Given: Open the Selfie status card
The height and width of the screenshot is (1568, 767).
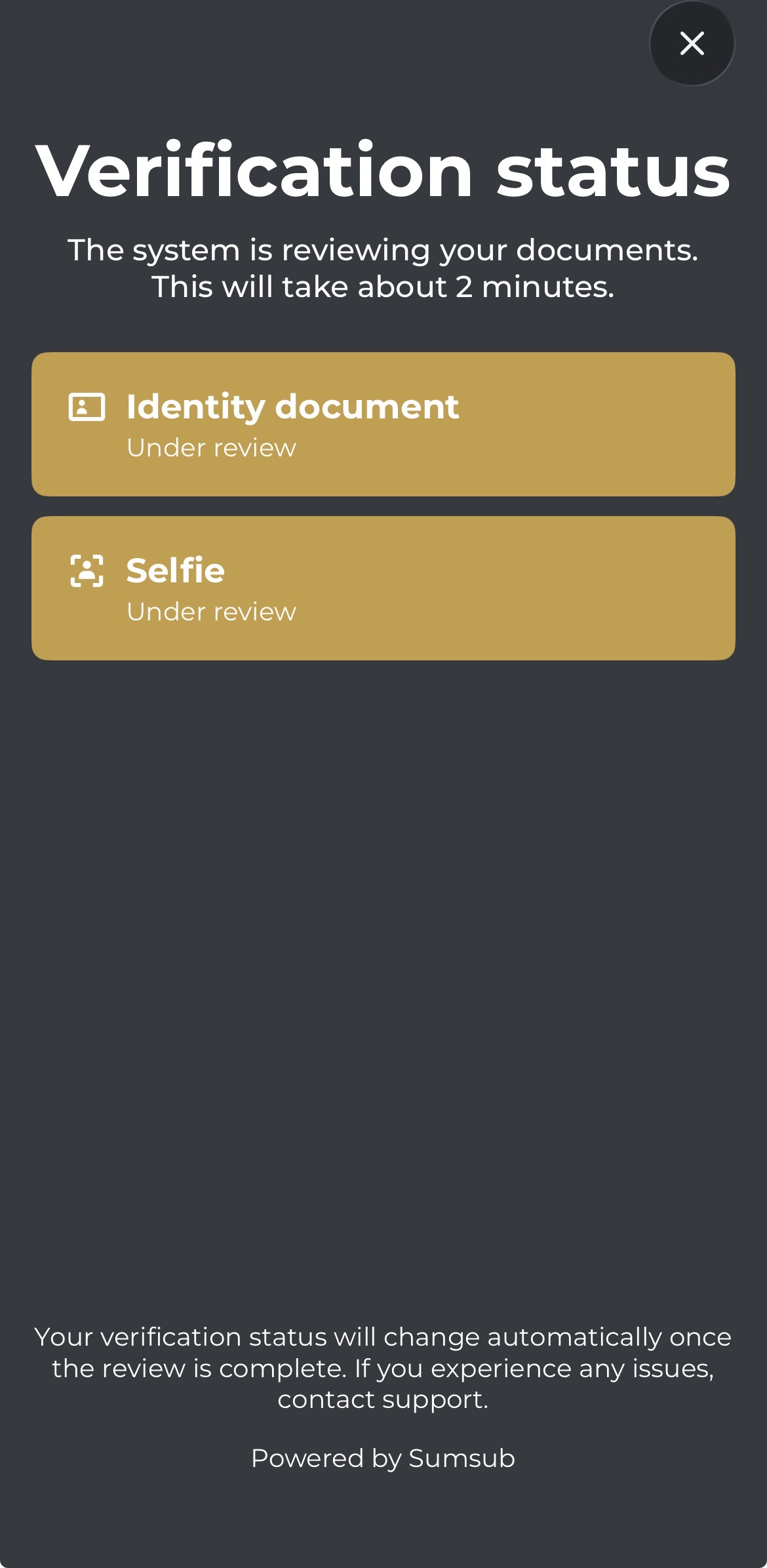Looking at the screenshot, I should (383, 587).
